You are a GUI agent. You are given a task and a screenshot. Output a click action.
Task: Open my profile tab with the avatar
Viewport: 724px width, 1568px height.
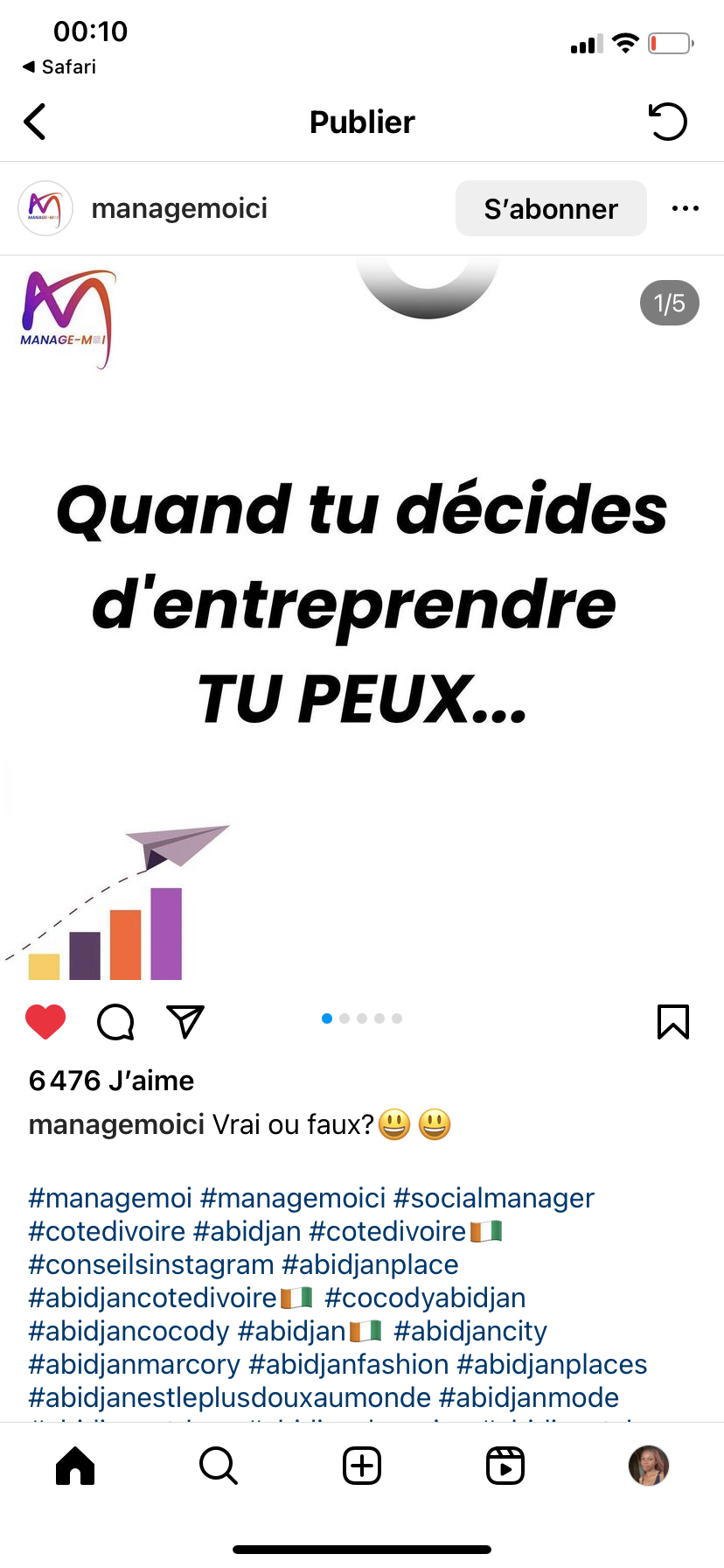coord(648,1466)
